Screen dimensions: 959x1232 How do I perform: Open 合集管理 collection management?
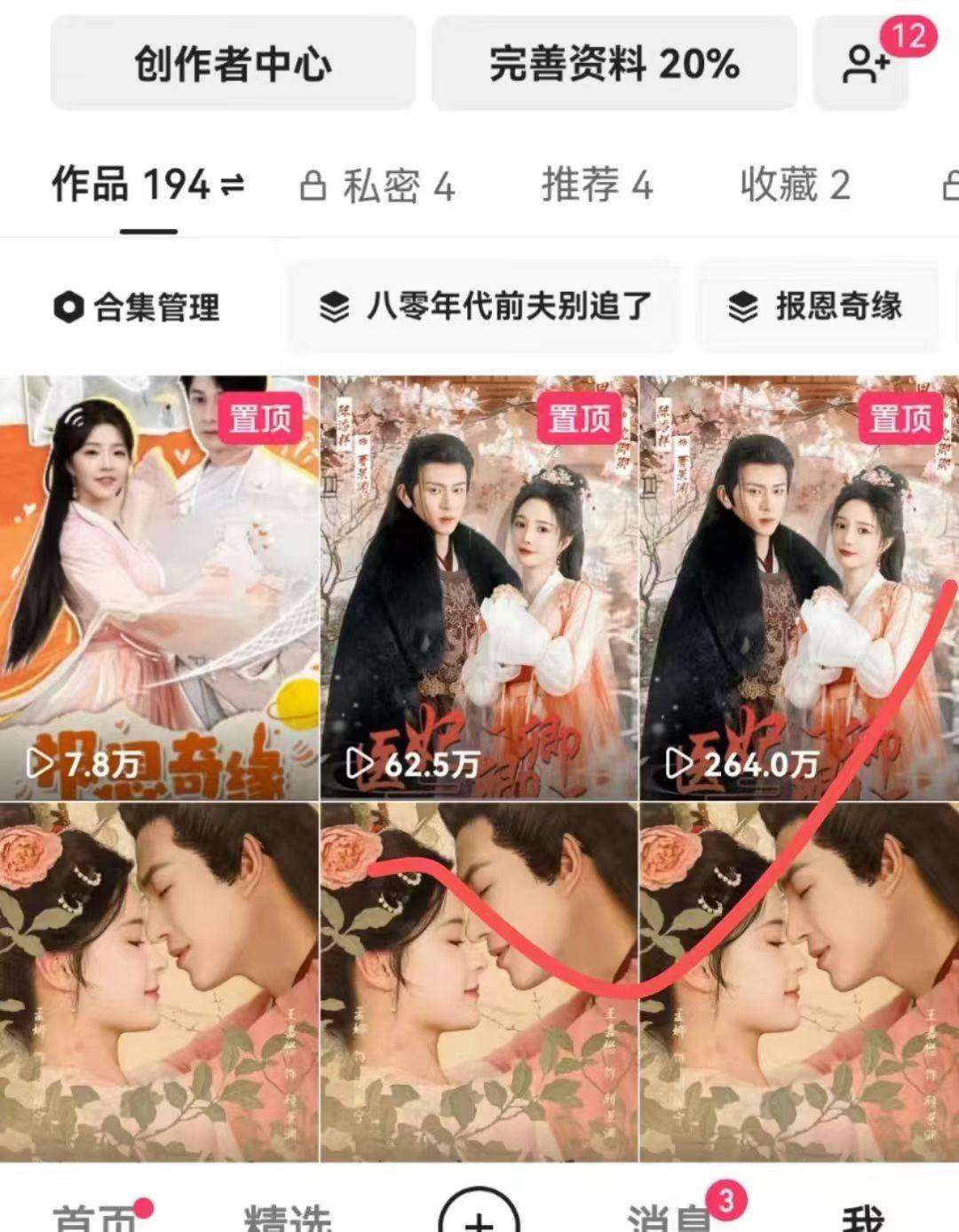coord(137,308)
